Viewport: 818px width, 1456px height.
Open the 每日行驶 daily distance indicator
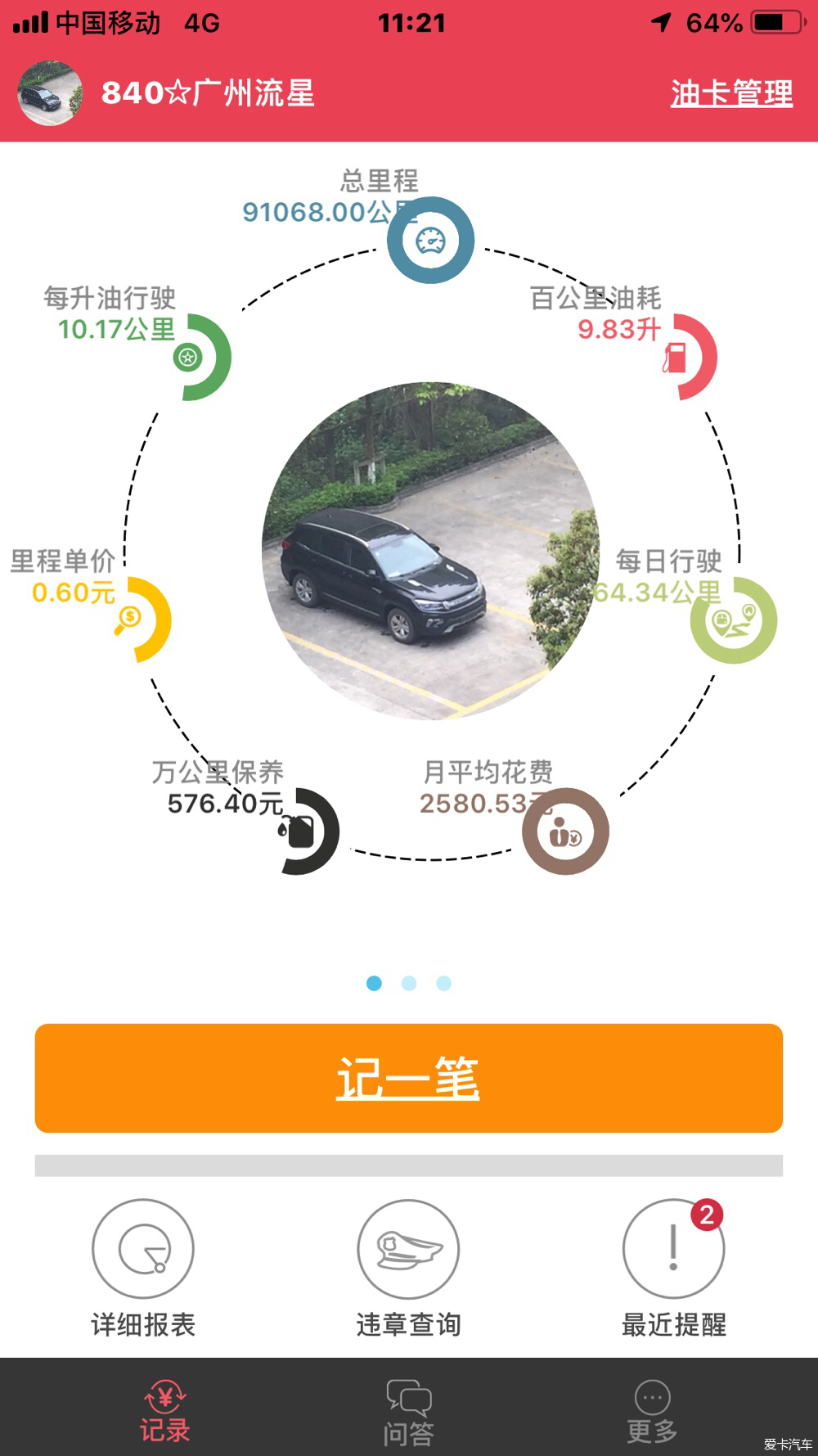733,620
